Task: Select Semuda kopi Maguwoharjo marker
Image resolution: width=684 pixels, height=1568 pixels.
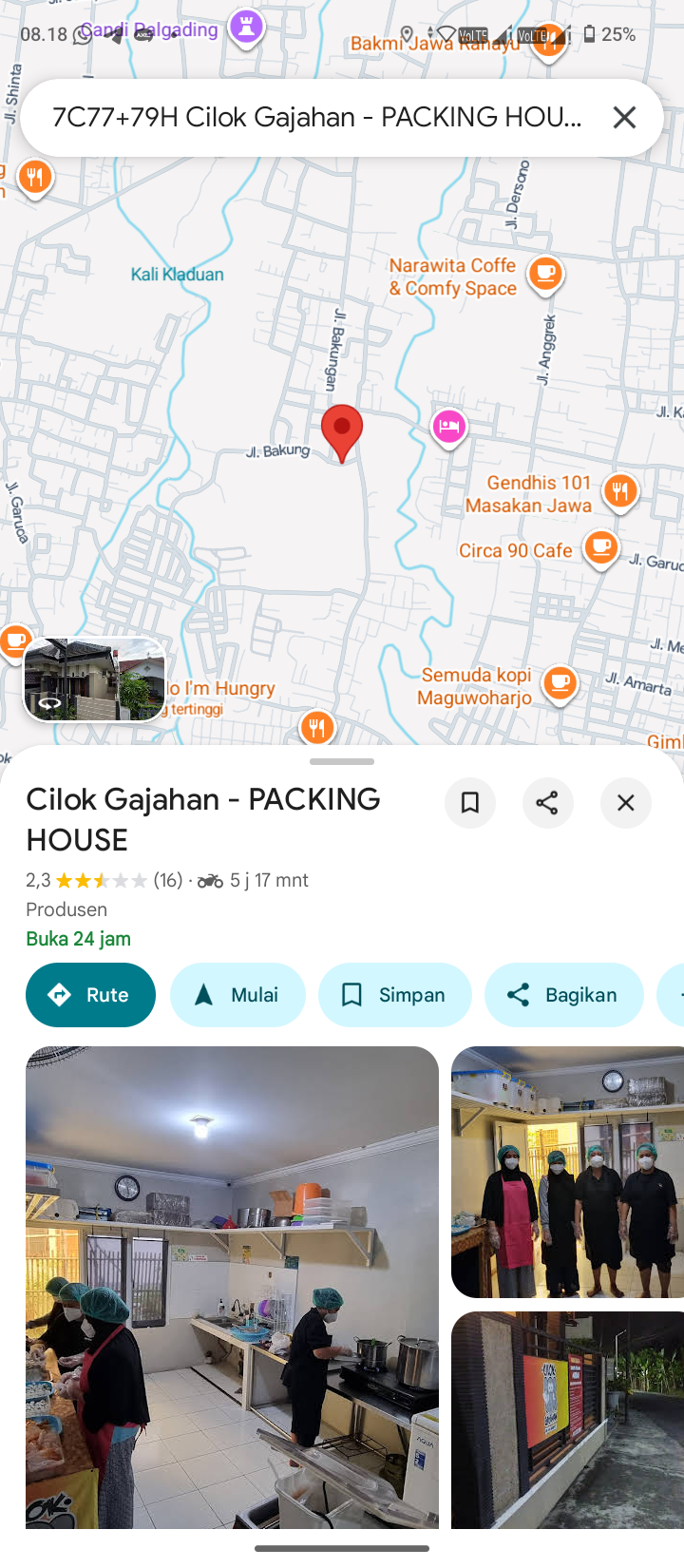Action: click(x=560, y=682)
